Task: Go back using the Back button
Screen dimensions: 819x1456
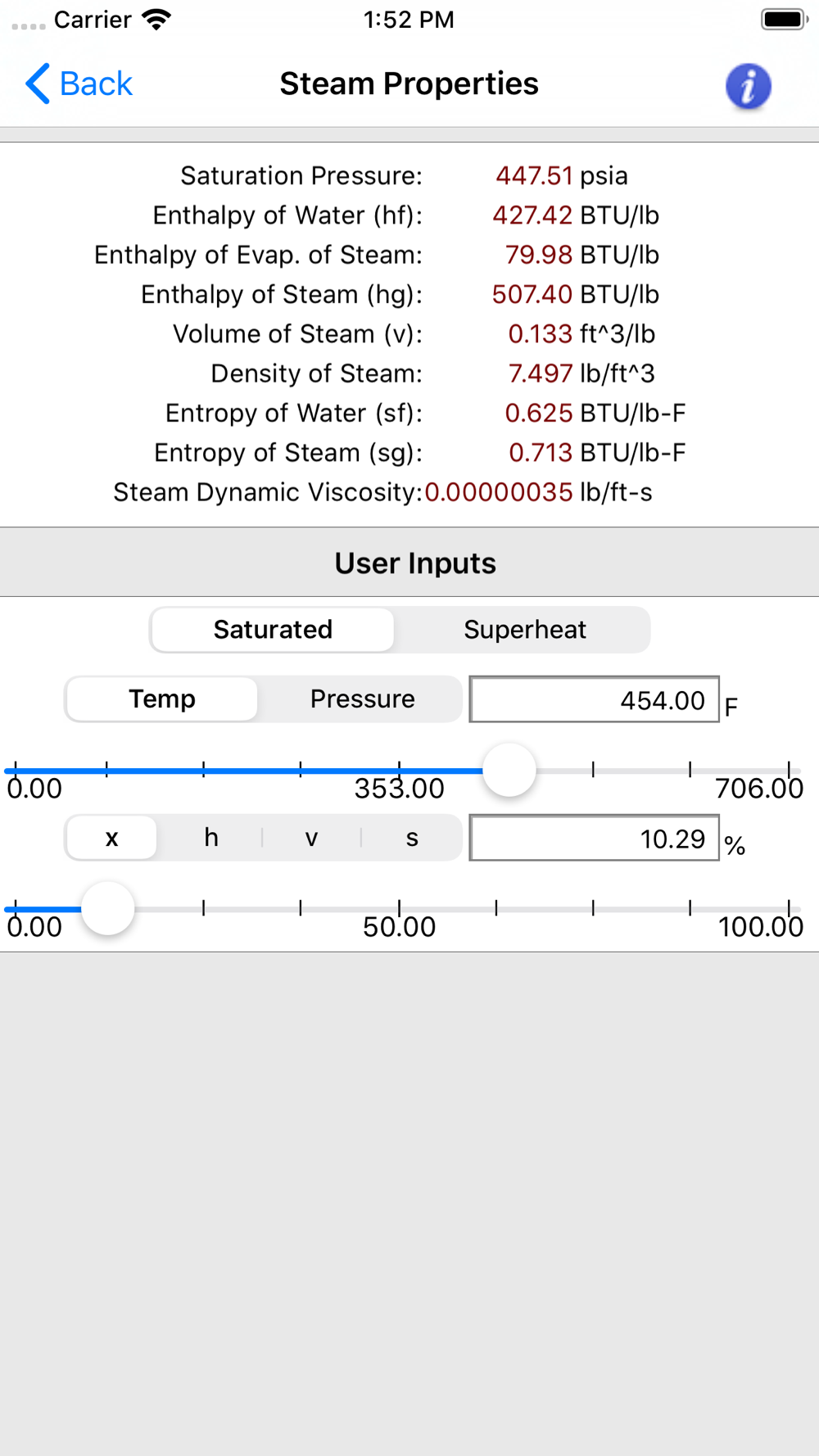Action: click(x=79, y=84)
